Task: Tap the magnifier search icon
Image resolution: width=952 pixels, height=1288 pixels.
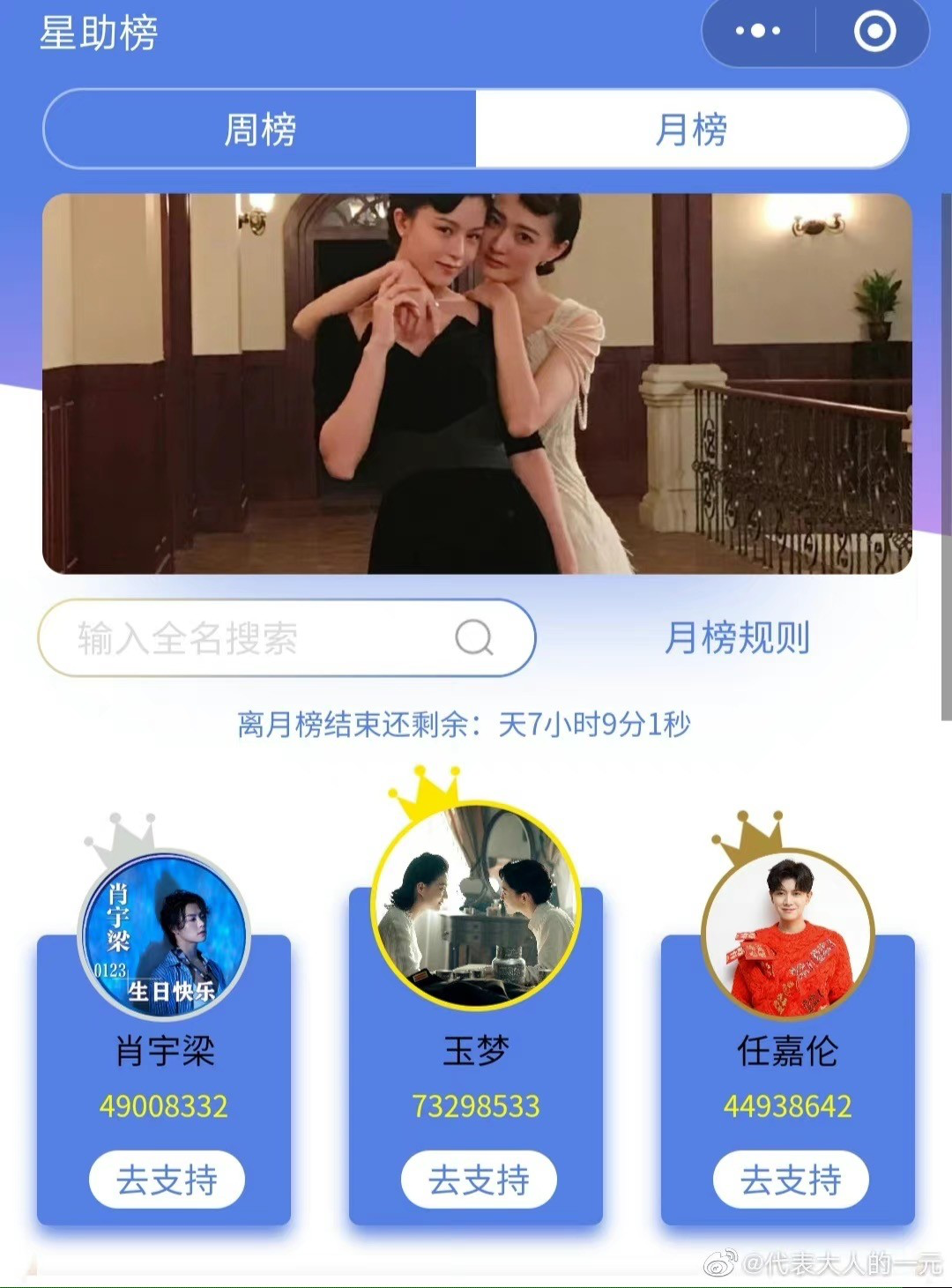Action: (x=474, y=637)
